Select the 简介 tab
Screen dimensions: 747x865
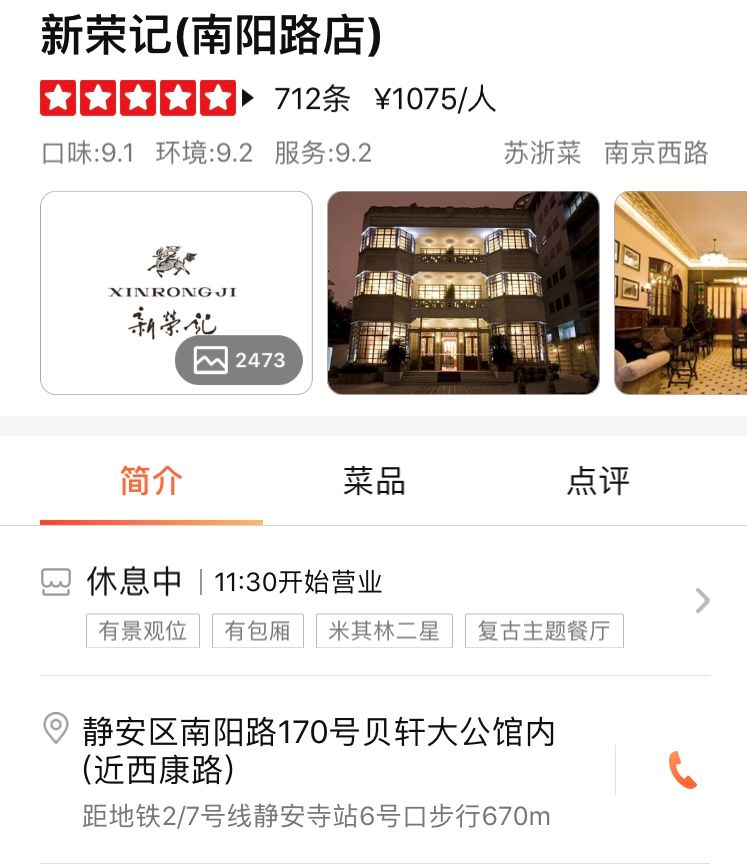click(x=151, y=480)
